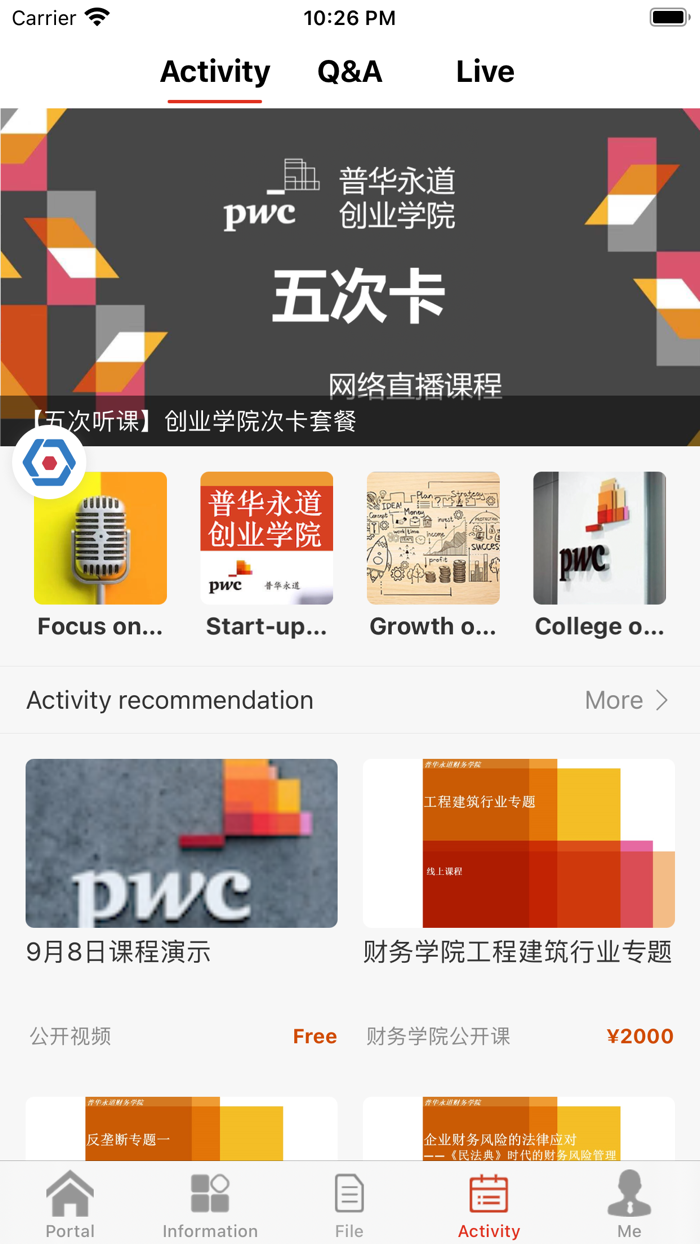Open the 财务学院工程建筑行业专题 course card

point(518,860)
